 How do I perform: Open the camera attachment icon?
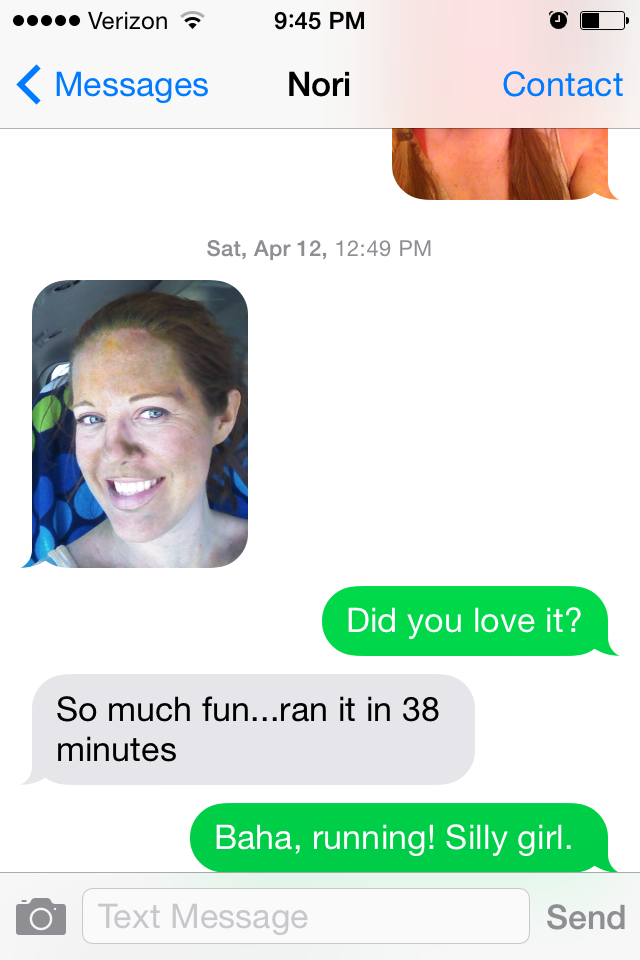(41, 916)
